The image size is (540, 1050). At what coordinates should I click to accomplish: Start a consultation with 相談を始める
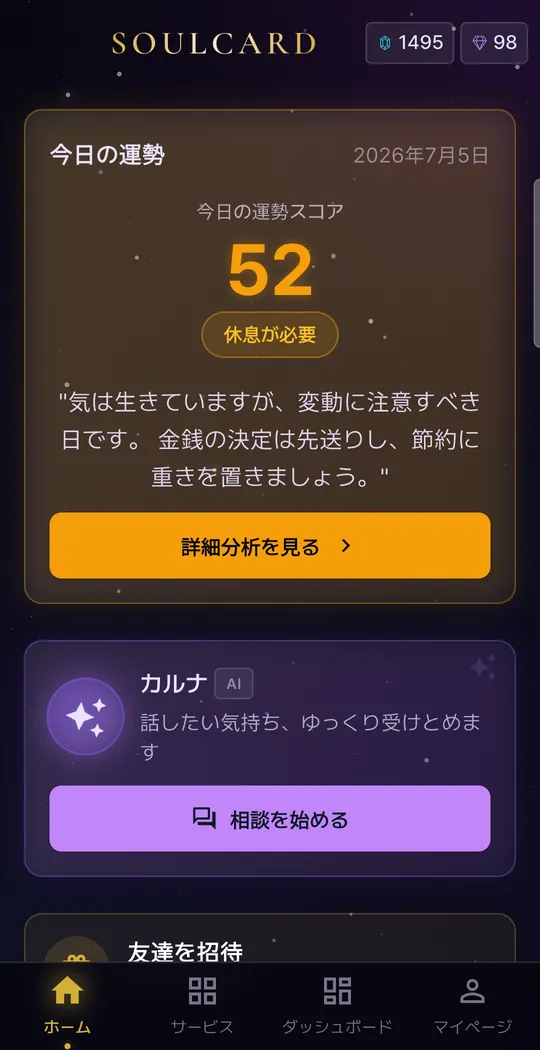pos(270,818)
